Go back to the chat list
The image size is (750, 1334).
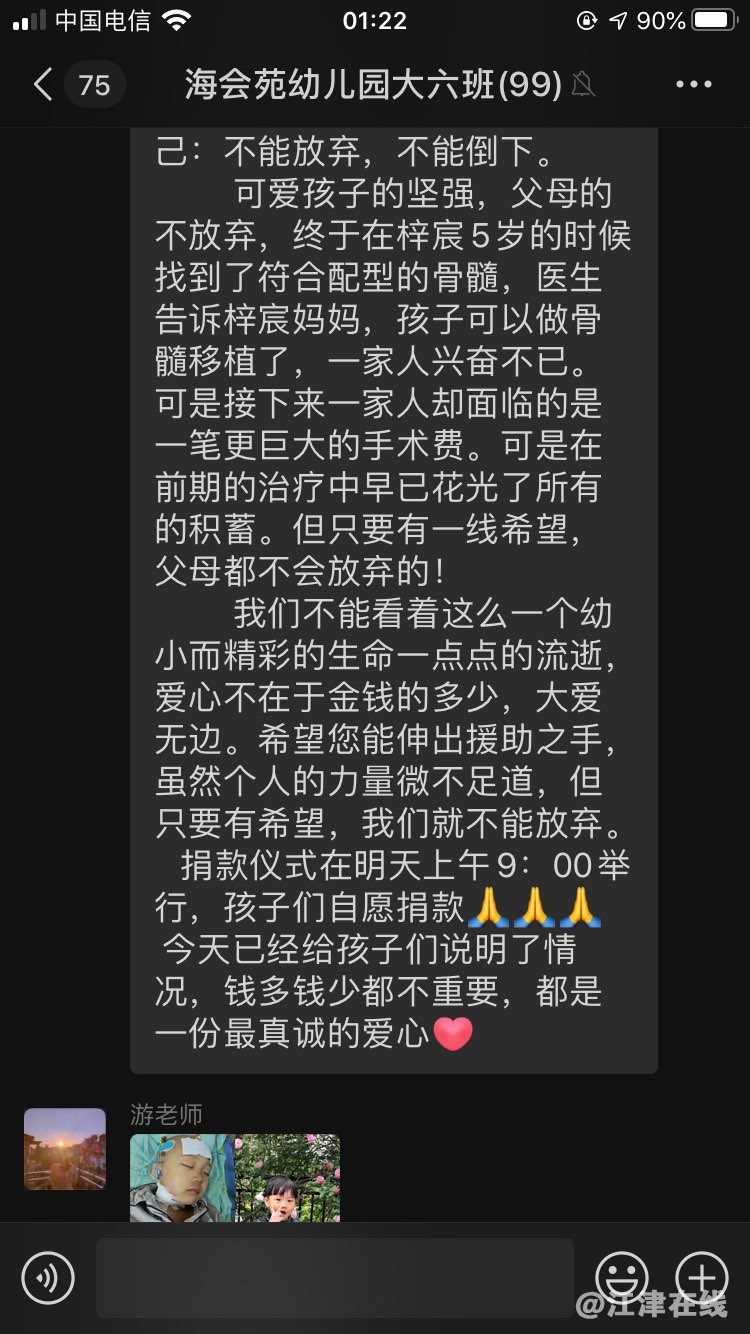44,85
